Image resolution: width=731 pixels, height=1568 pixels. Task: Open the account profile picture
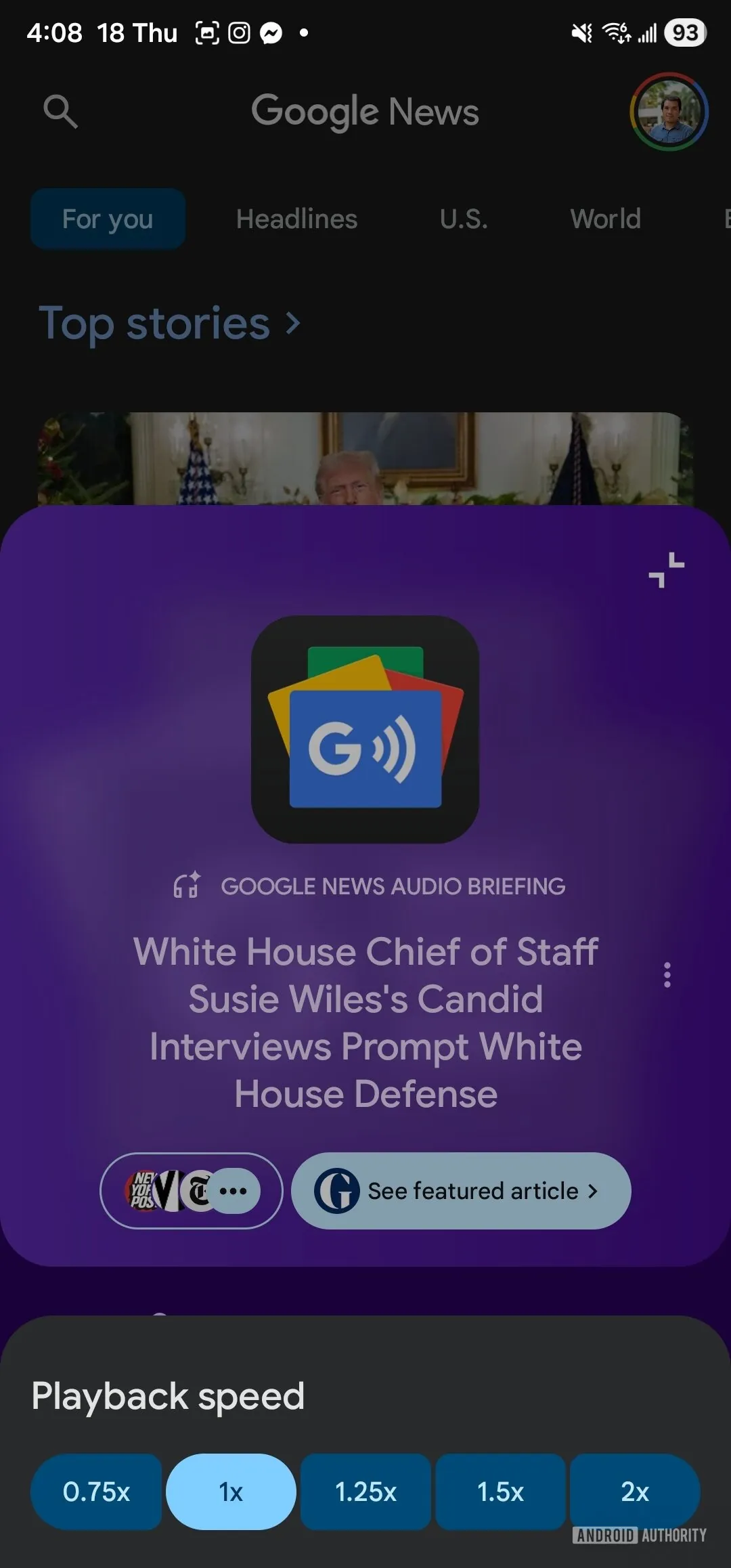(x=669, y=112)
